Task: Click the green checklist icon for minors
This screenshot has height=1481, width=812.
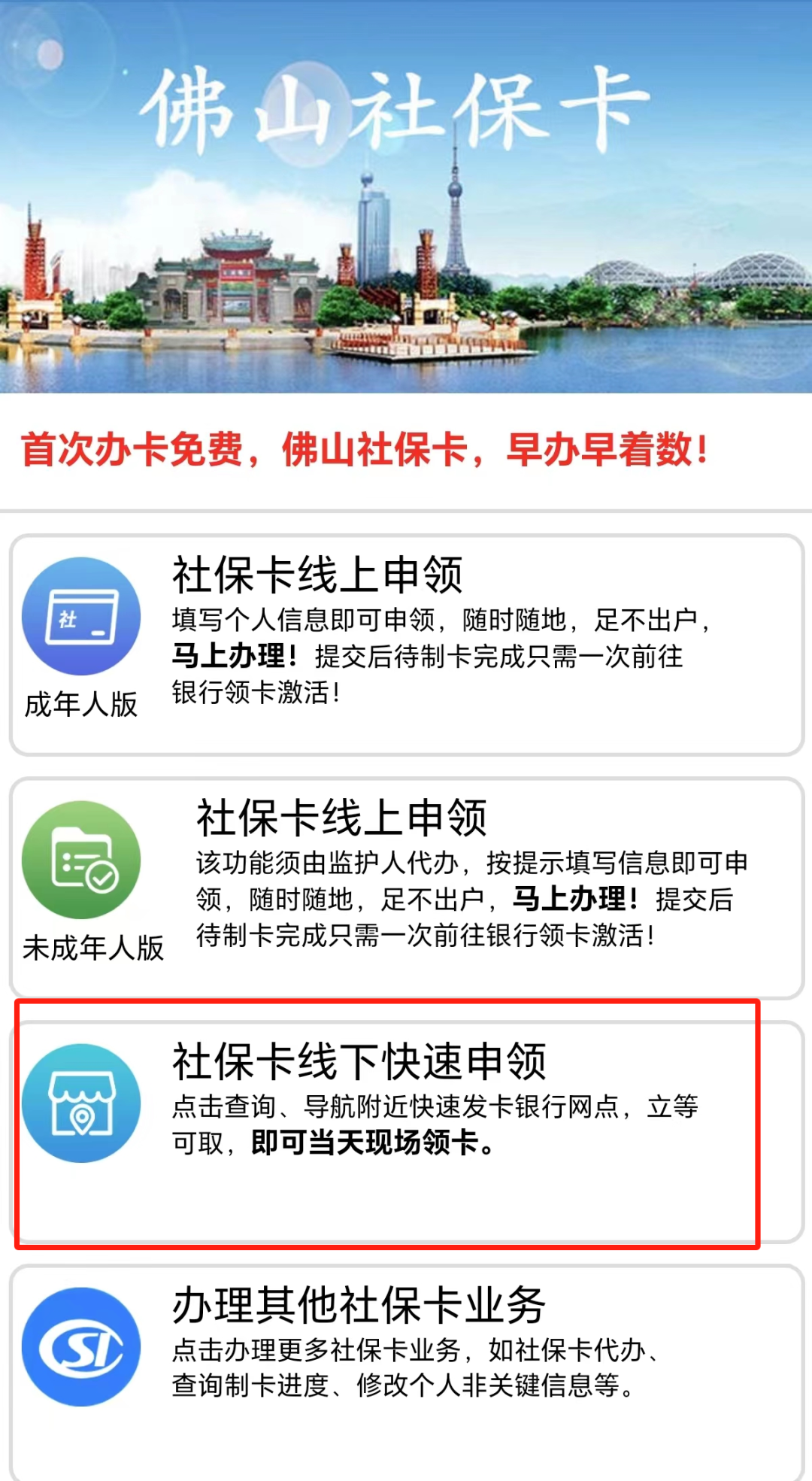Action: (80, 865)
